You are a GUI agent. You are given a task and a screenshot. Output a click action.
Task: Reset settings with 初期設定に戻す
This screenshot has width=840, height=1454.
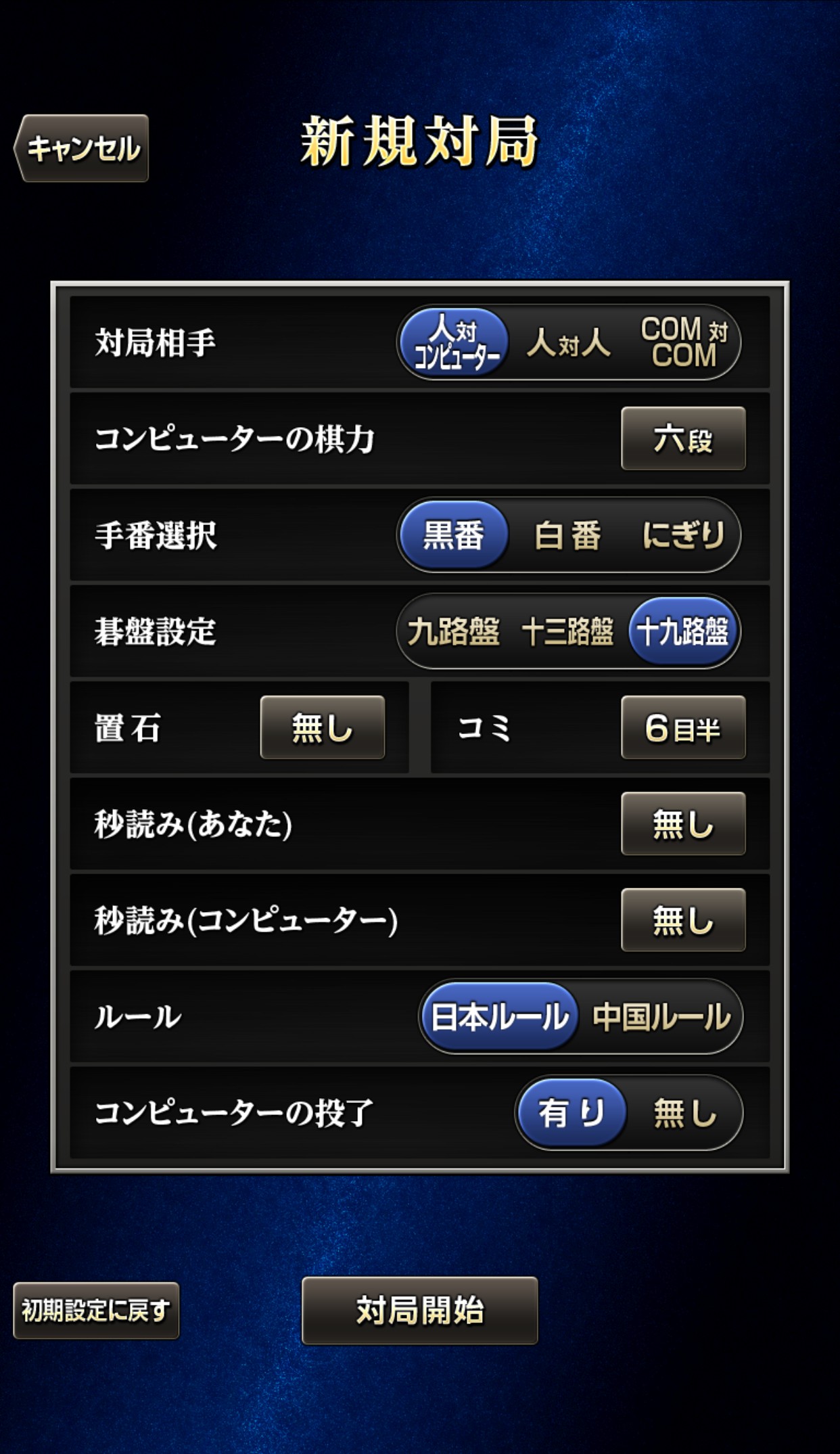point(96,1311)
